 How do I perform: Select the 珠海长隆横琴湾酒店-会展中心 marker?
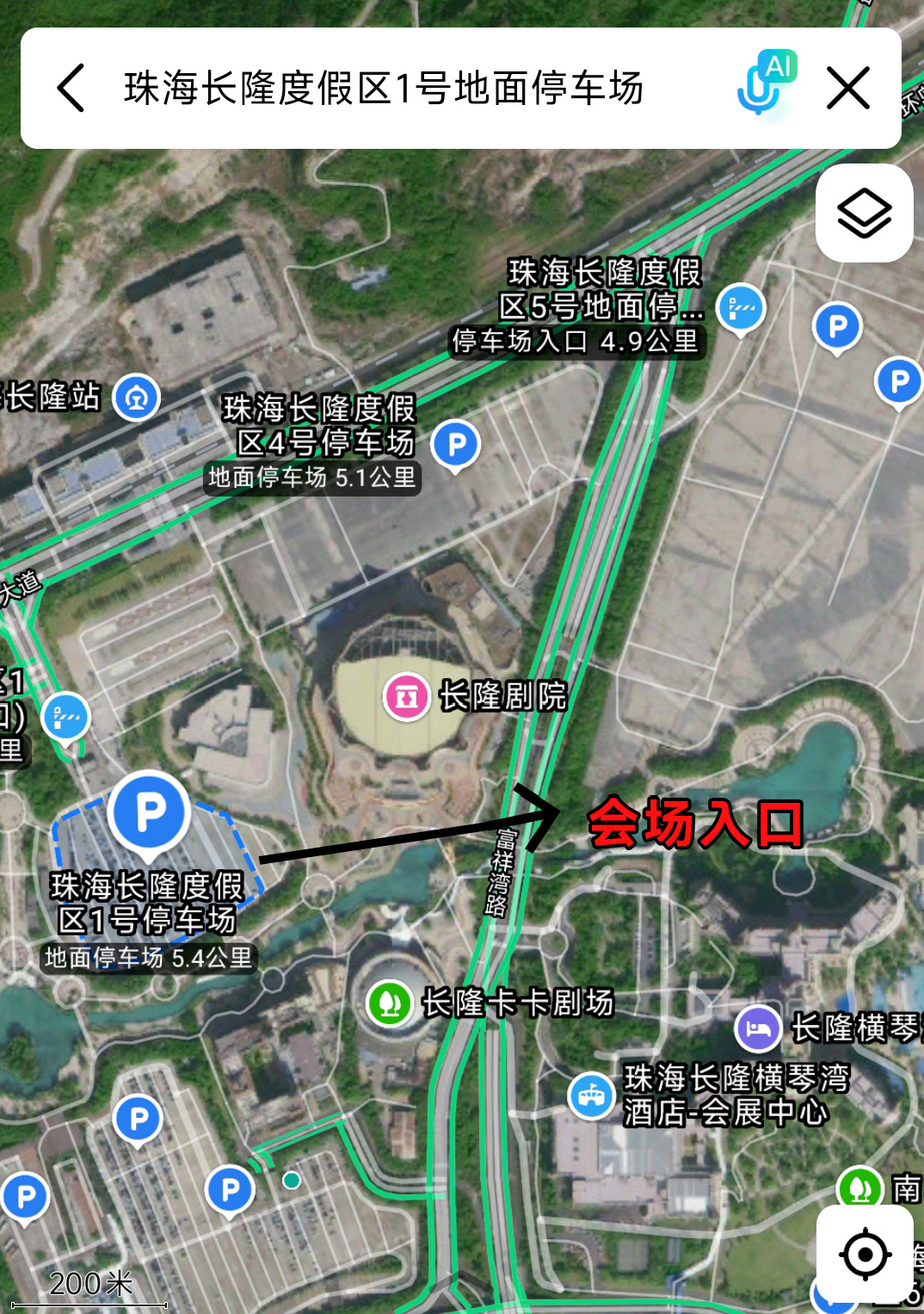(x=591, y=1095)
